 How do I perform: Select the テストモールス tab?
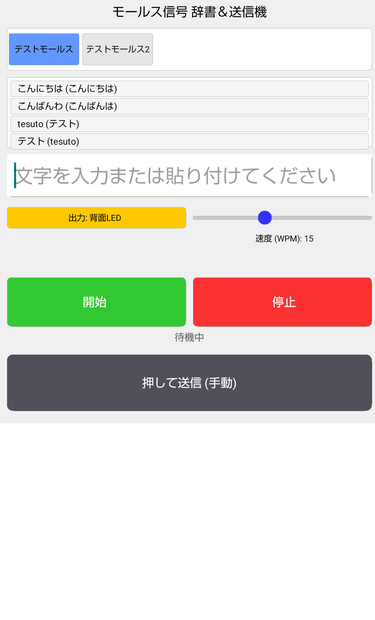point(44,49)
